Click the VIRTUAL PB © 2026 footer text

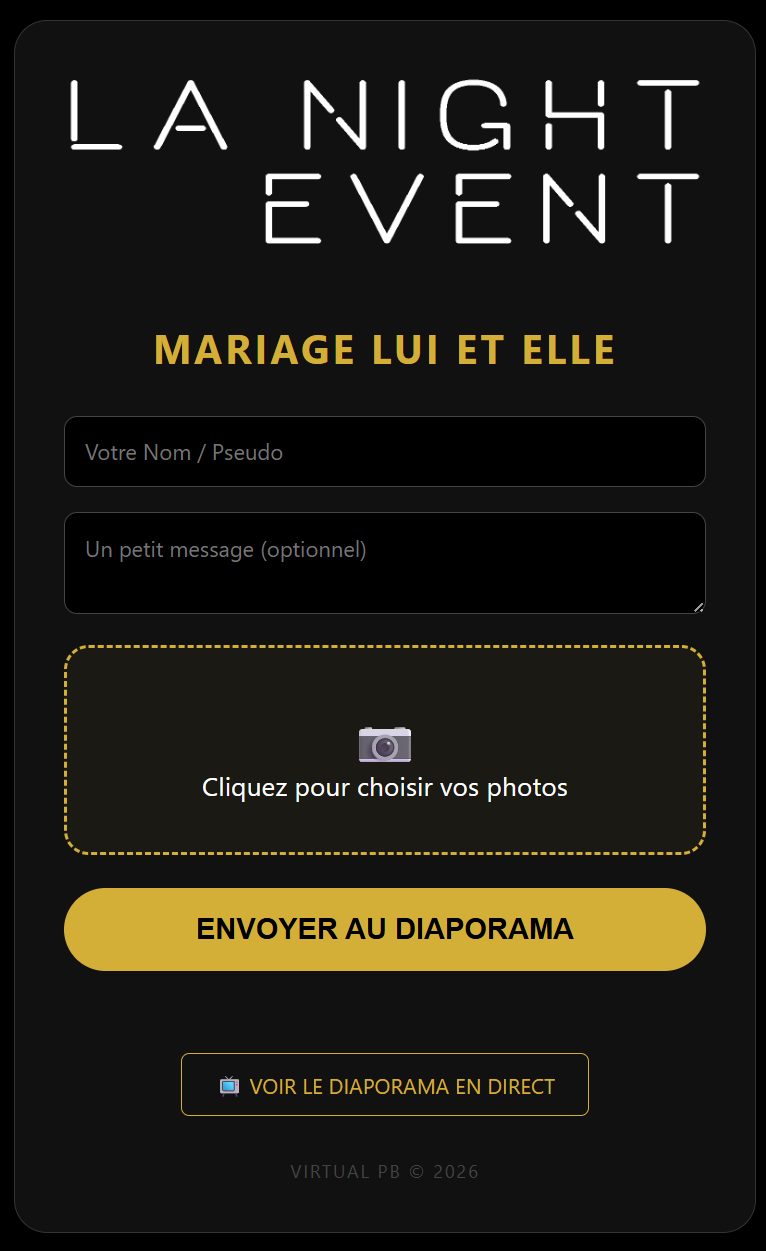(384, 1171)
